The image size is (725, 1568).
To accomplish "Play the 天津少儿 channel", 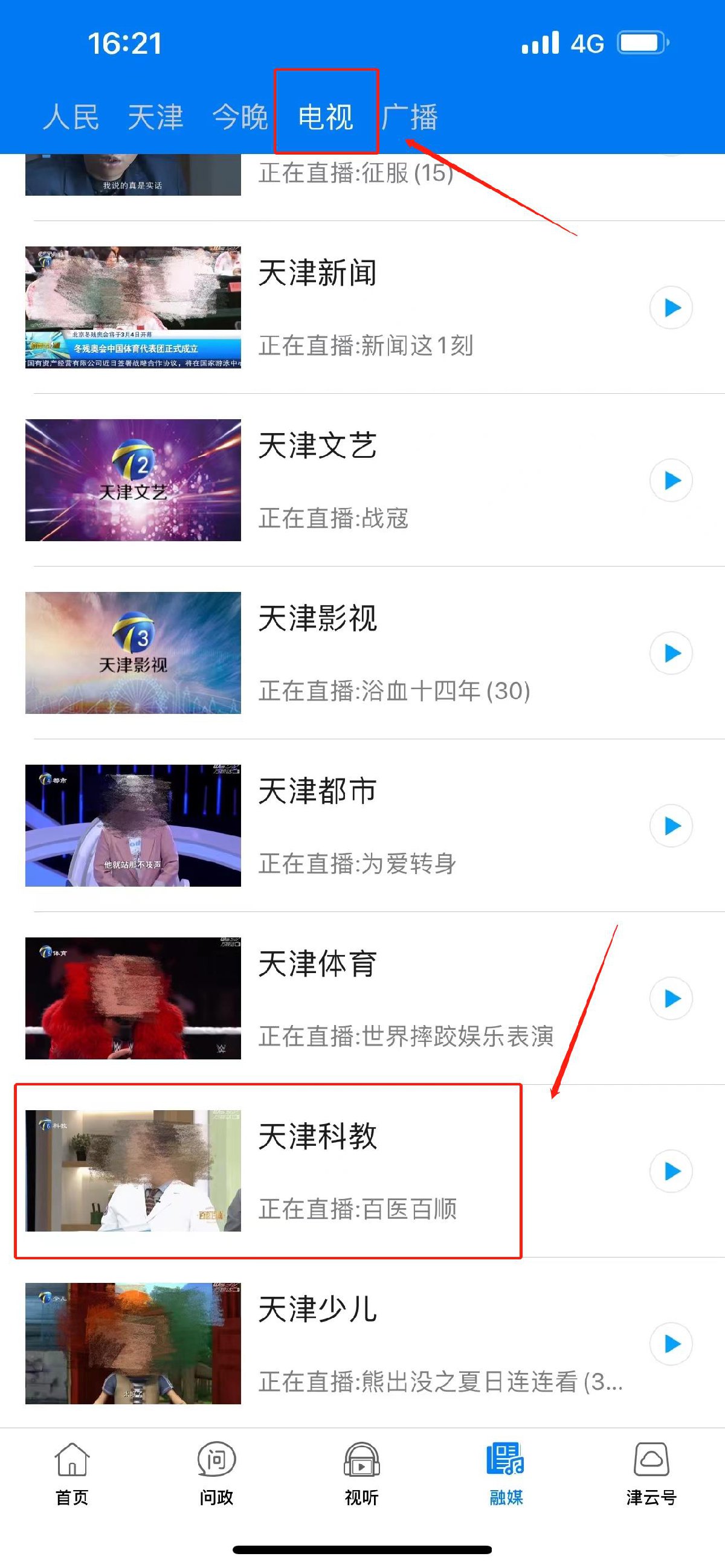I will [x=671, y=1344].
